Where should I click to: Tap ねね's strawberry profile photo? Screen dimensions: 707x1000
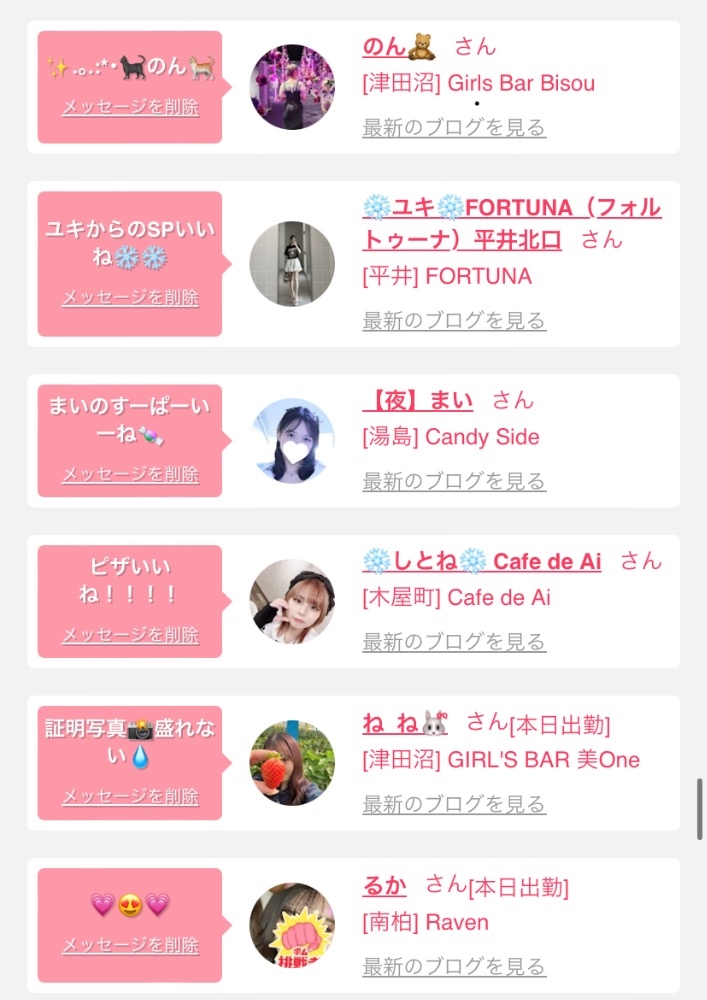click(292, 763)
